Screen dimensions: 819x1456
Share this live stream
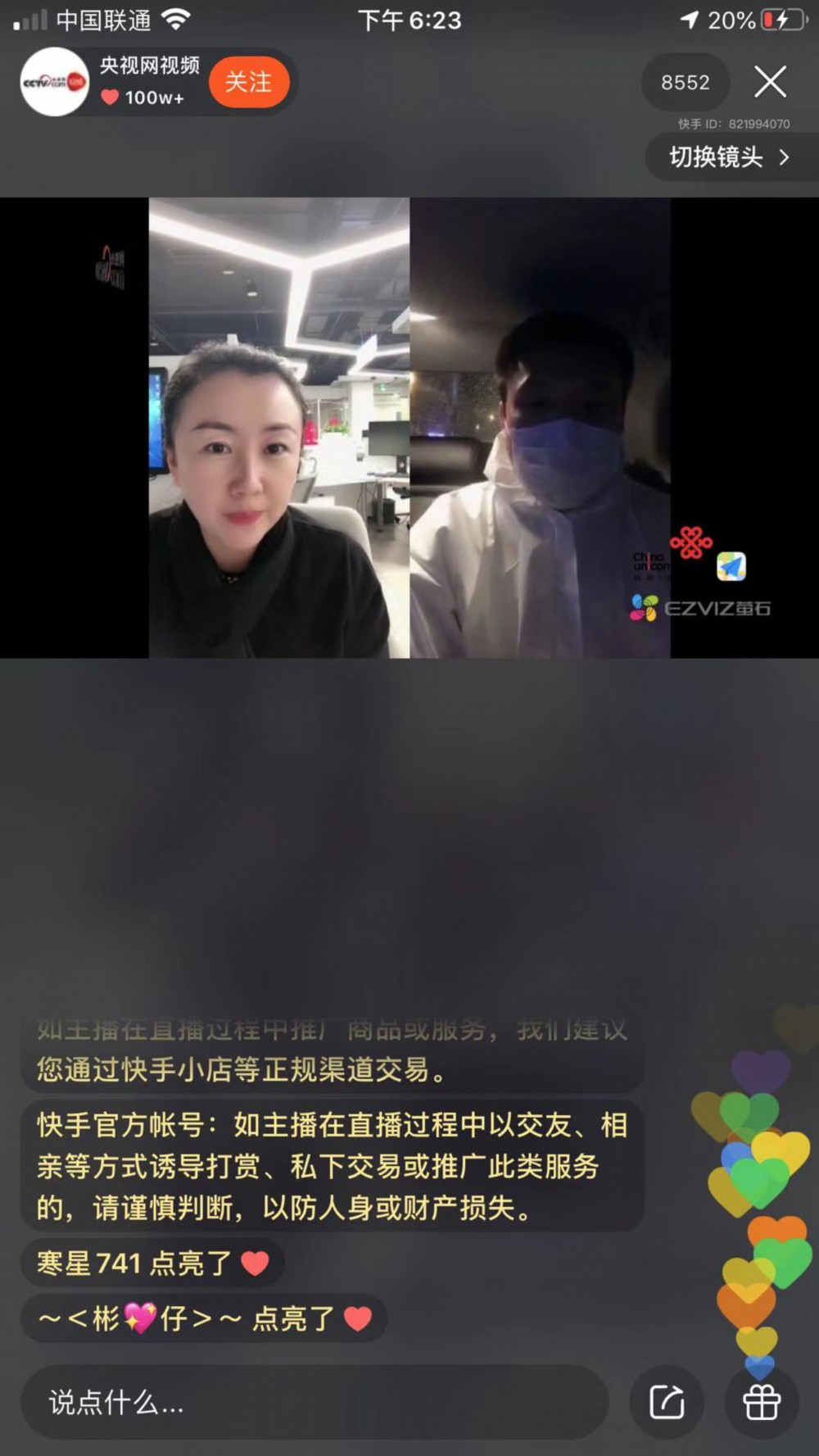point(667,1402)
